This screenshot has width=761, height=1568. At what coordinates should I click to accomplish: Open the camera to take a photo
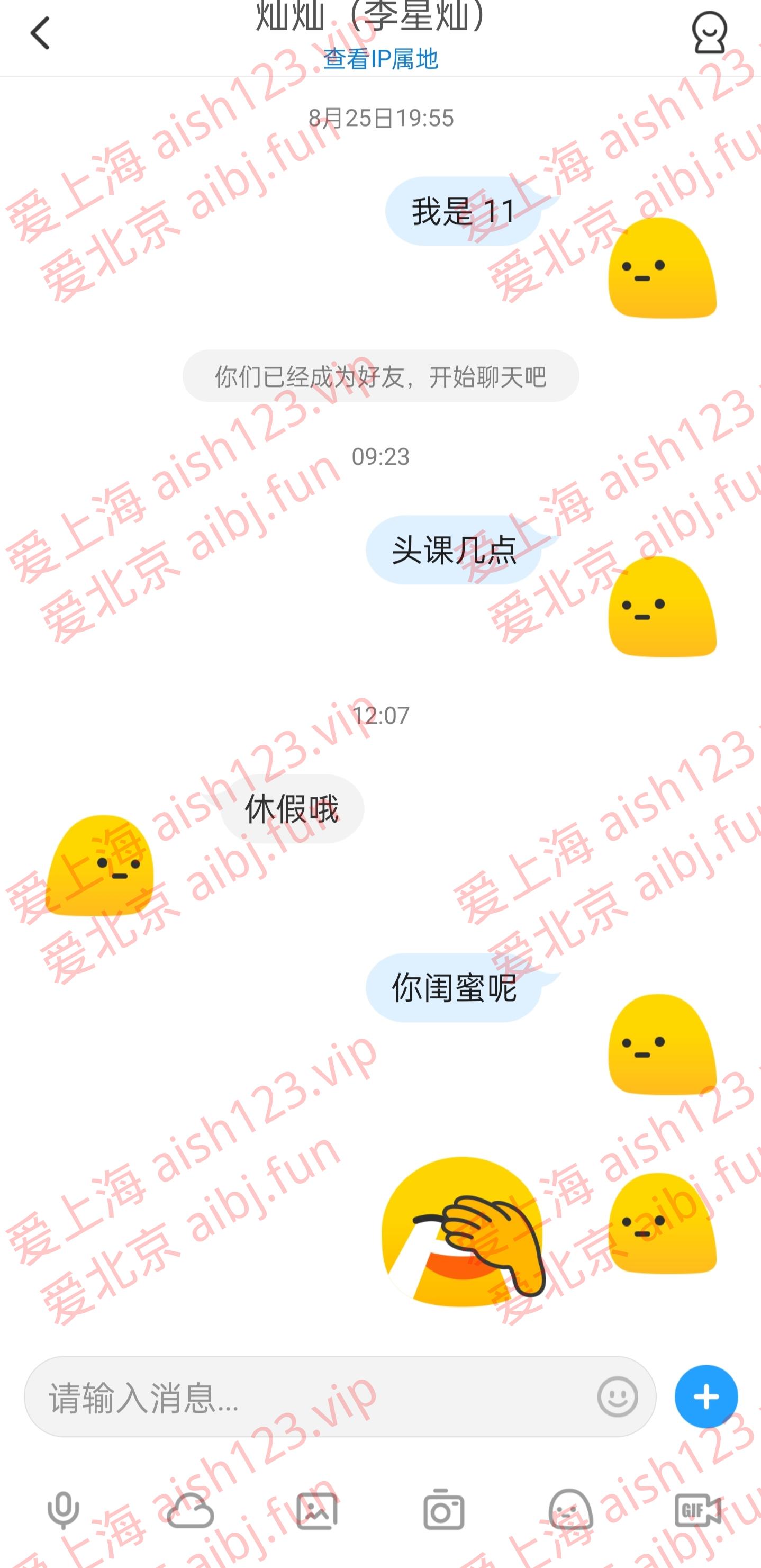tap(443, 1510)
